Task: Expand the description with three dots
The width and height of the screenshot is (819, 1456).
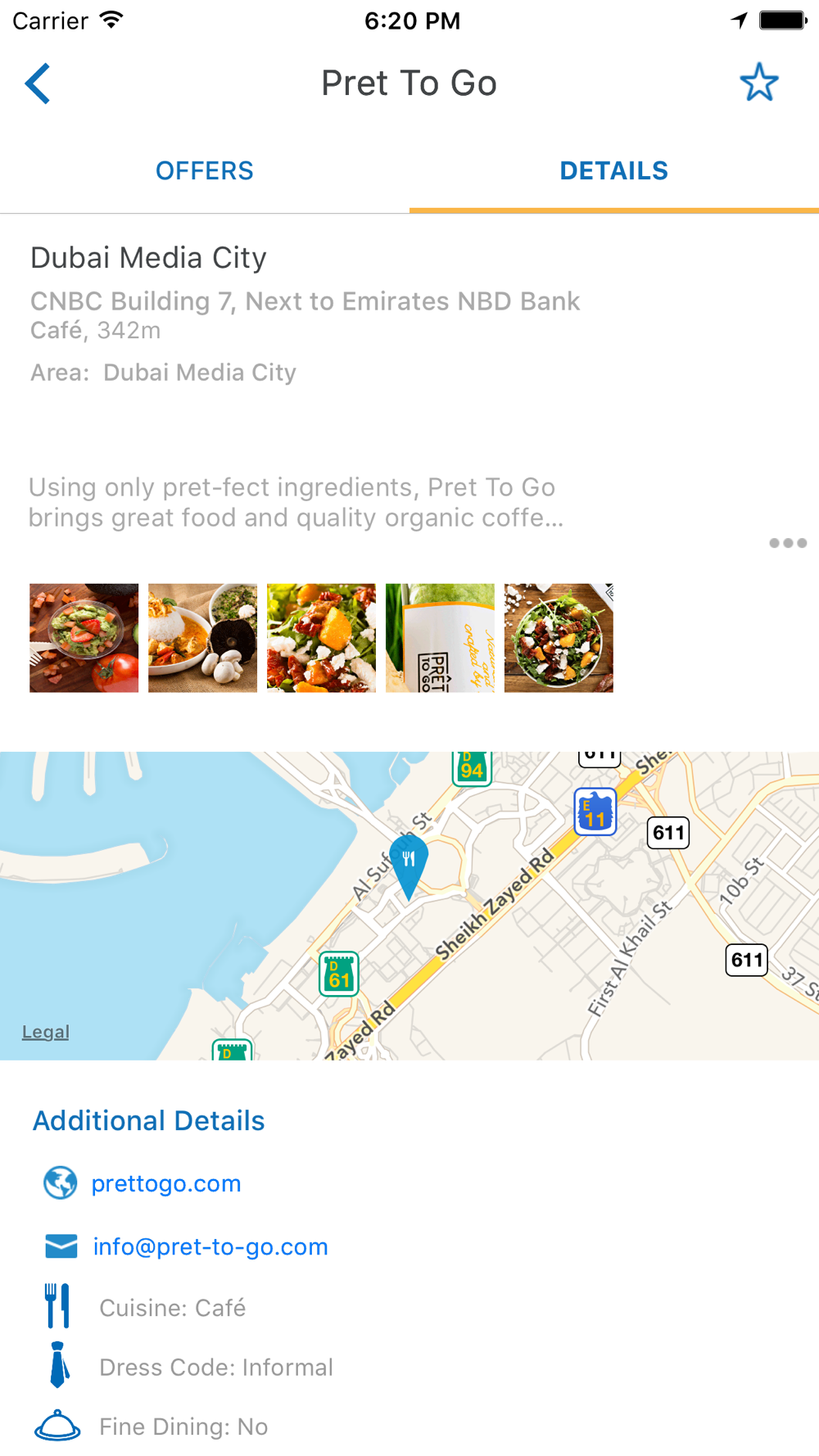Action: (788, 543)
